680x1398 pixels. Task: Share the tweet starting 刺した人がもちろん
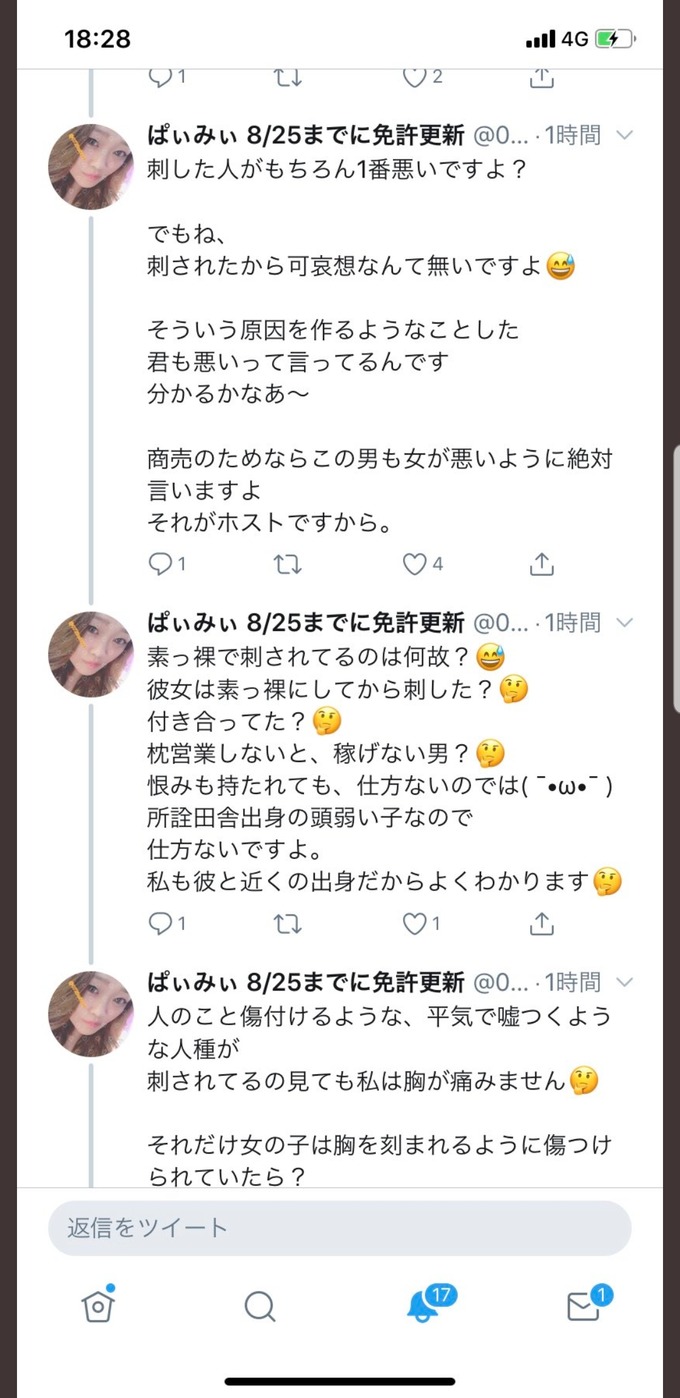tap(541, 565)
